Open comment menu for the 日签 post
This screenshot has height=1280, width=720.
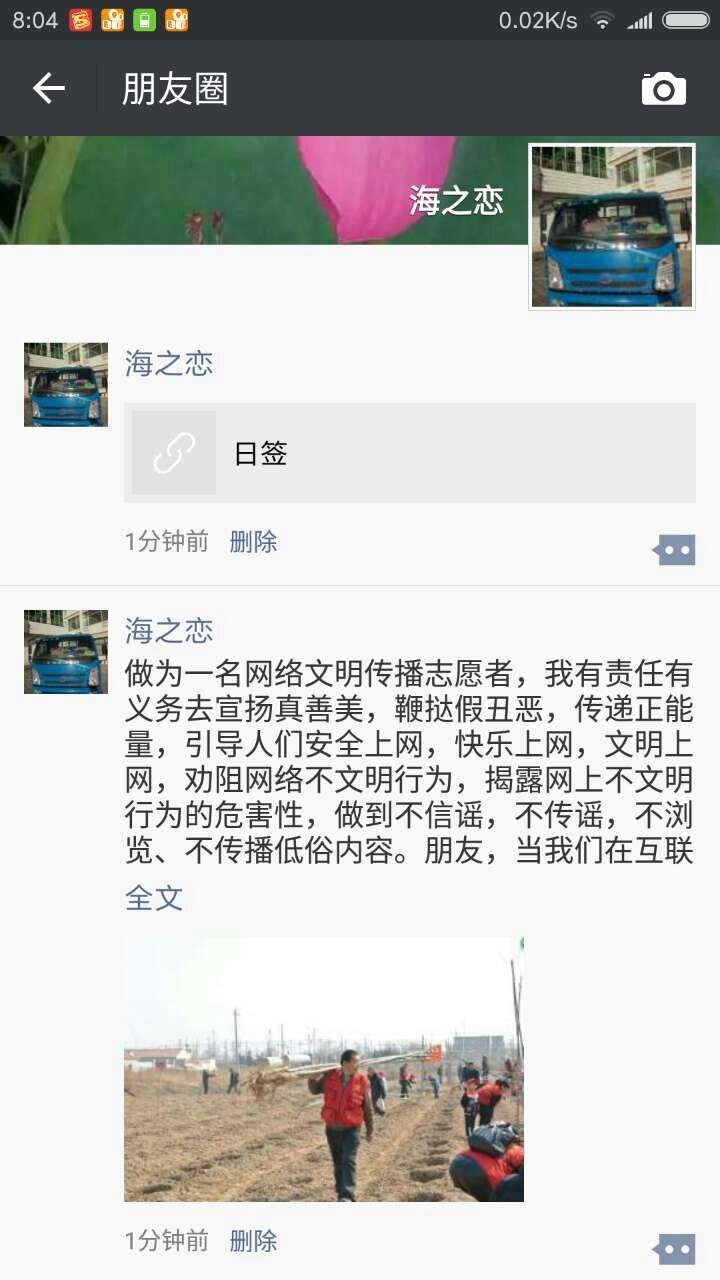(674, 549)
